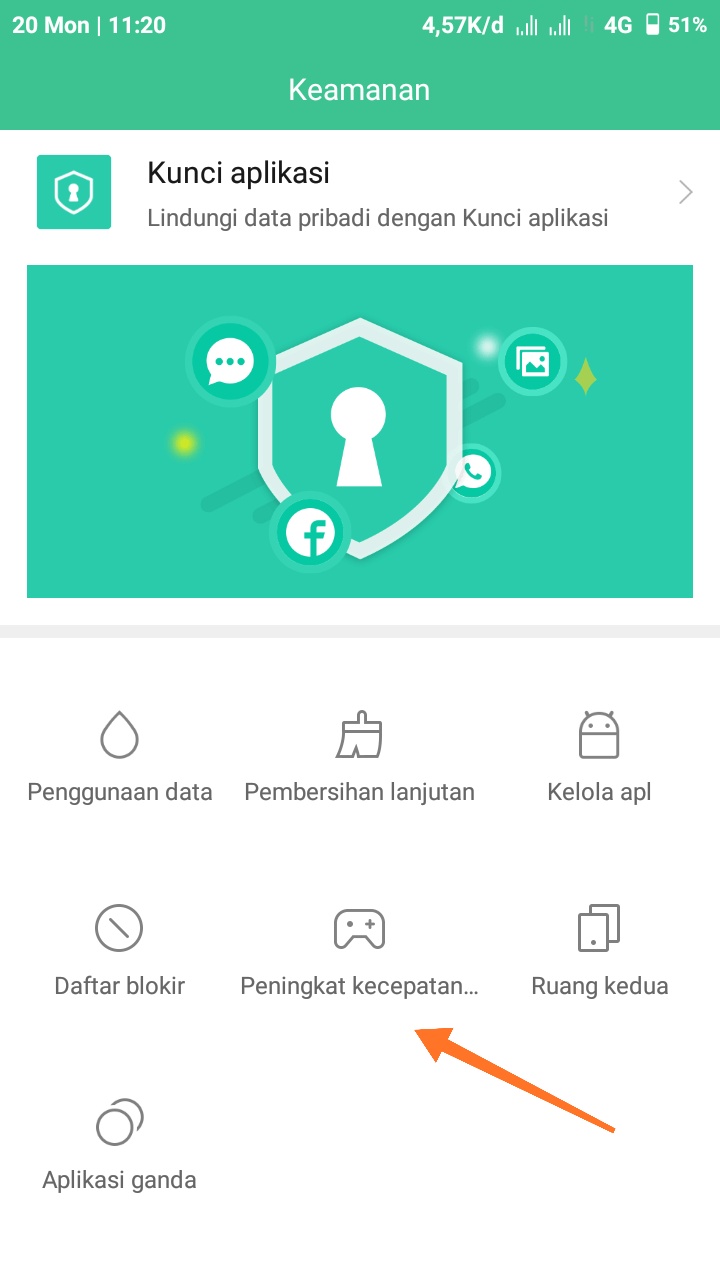Open Daftar blokir
The image size is (720, 1280).
(x=120, y=950)
